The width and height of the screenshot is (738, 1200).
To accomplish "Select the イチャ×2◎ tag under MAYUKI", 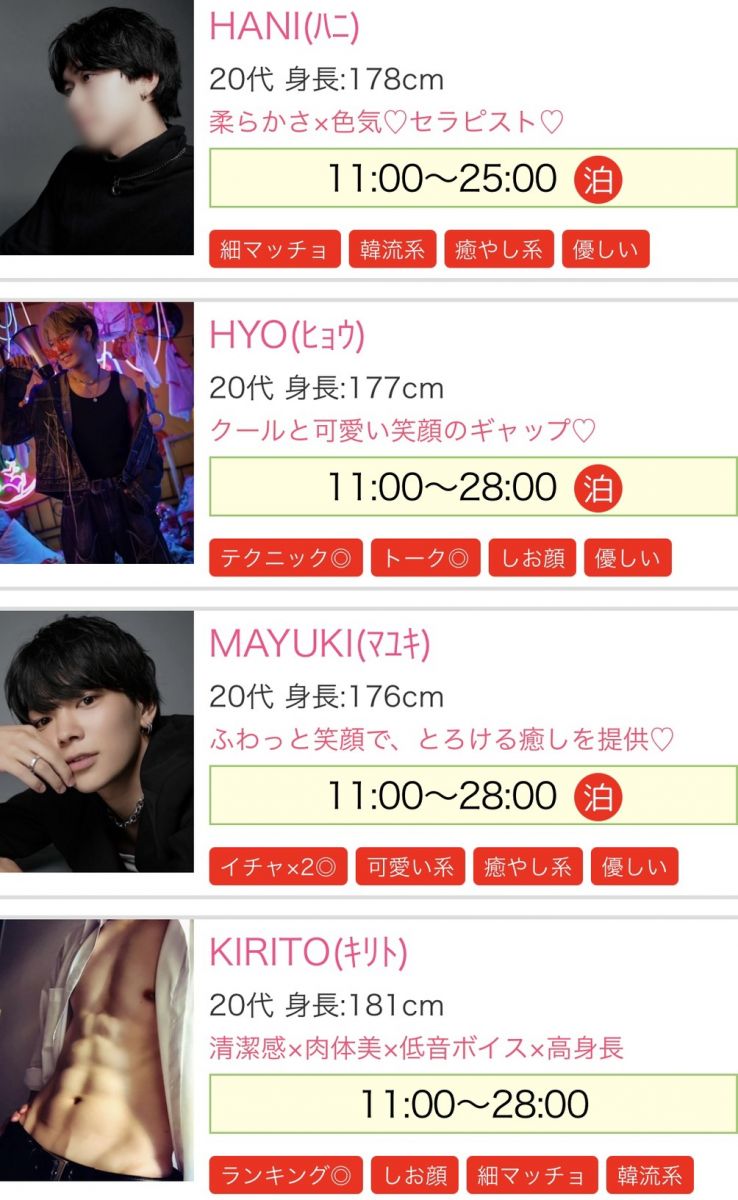I will click(278, 866).
